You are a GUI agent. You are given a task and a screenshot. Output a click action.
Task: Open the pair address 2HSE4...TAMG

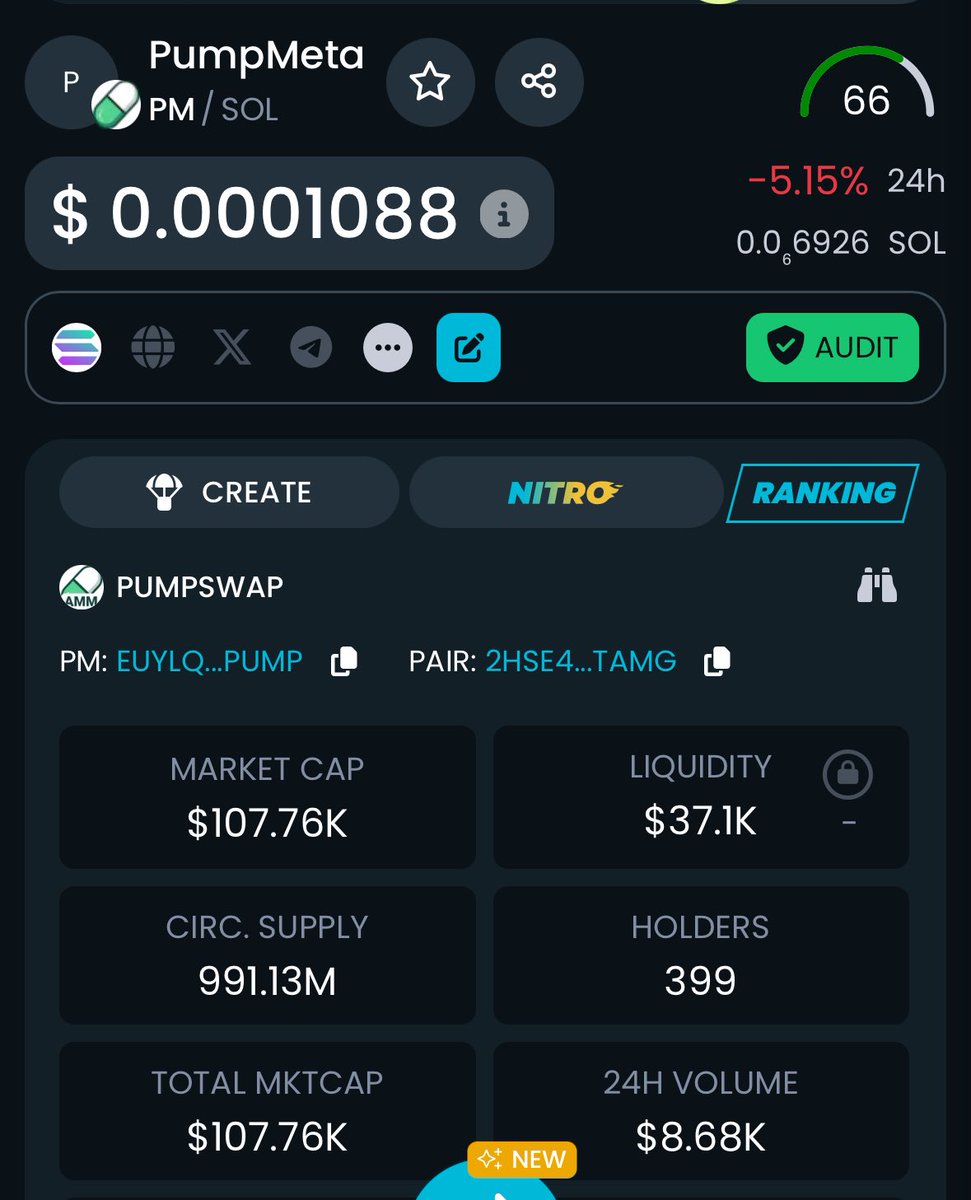point(580,661)
